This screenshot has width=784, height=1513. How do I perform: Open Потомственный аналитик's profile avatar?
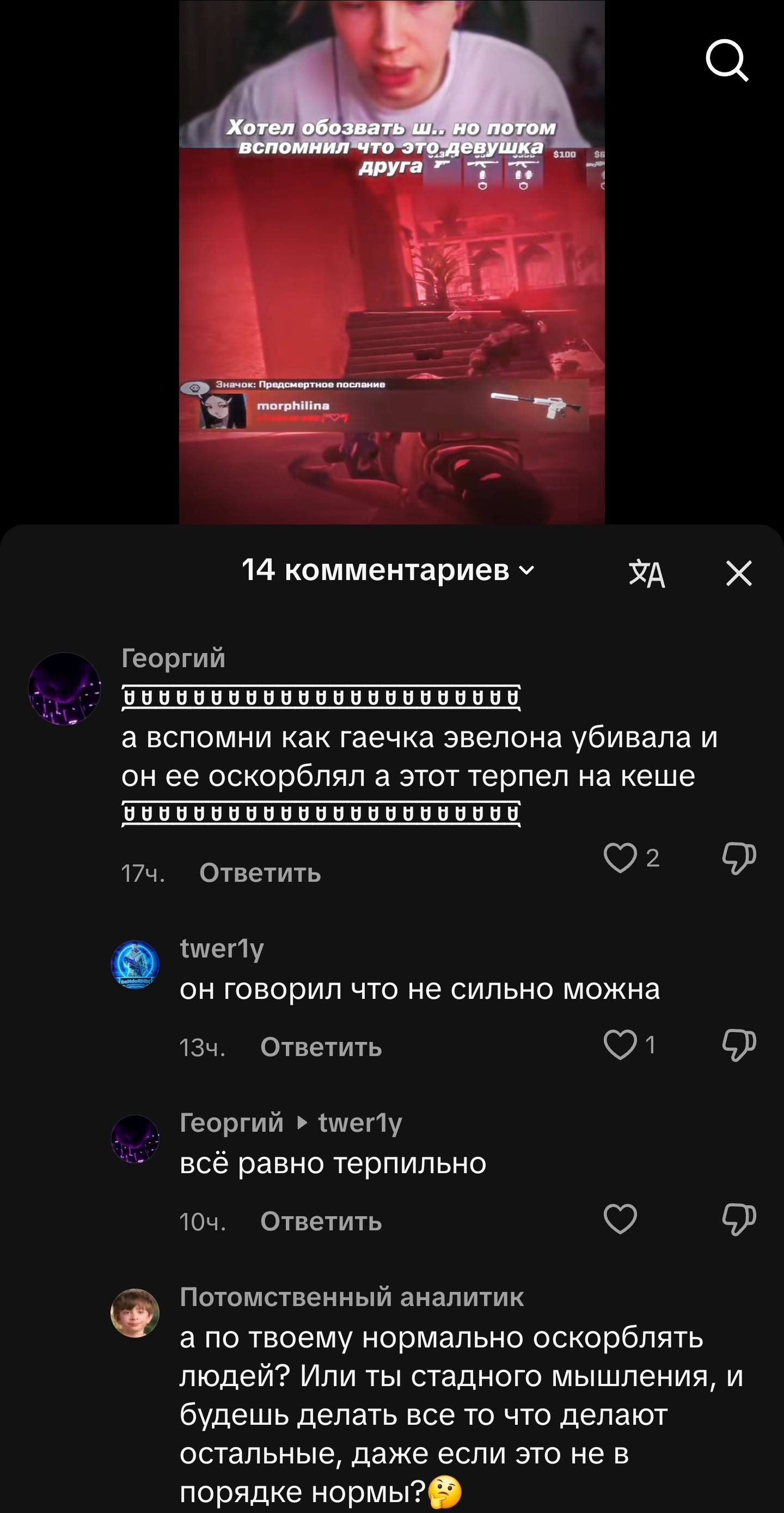135,1313
